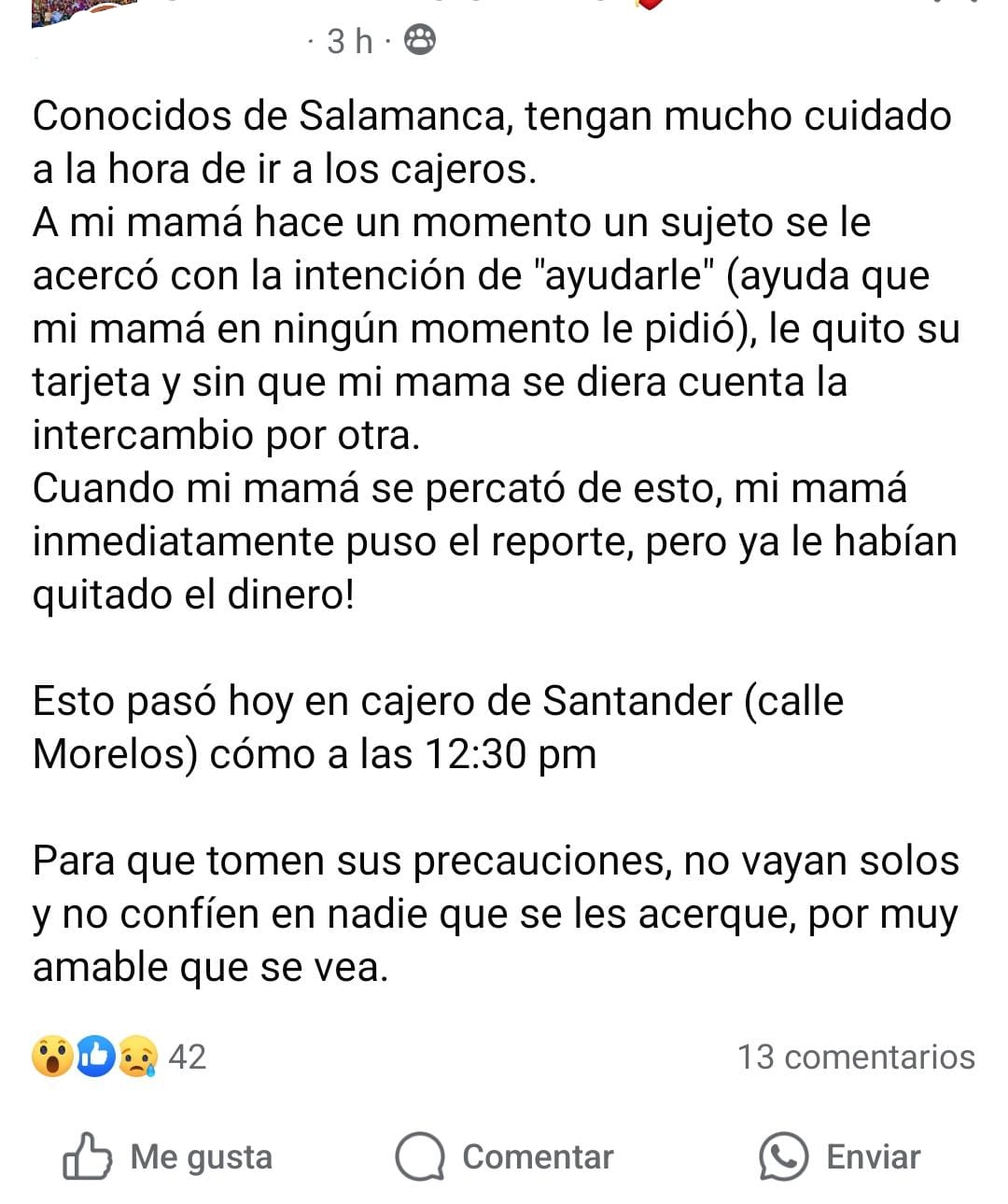Send the post via Enviar WhatsApp button
Image resolution: width=1008 pixels, height=1204 pixels.
point(840,1156)
